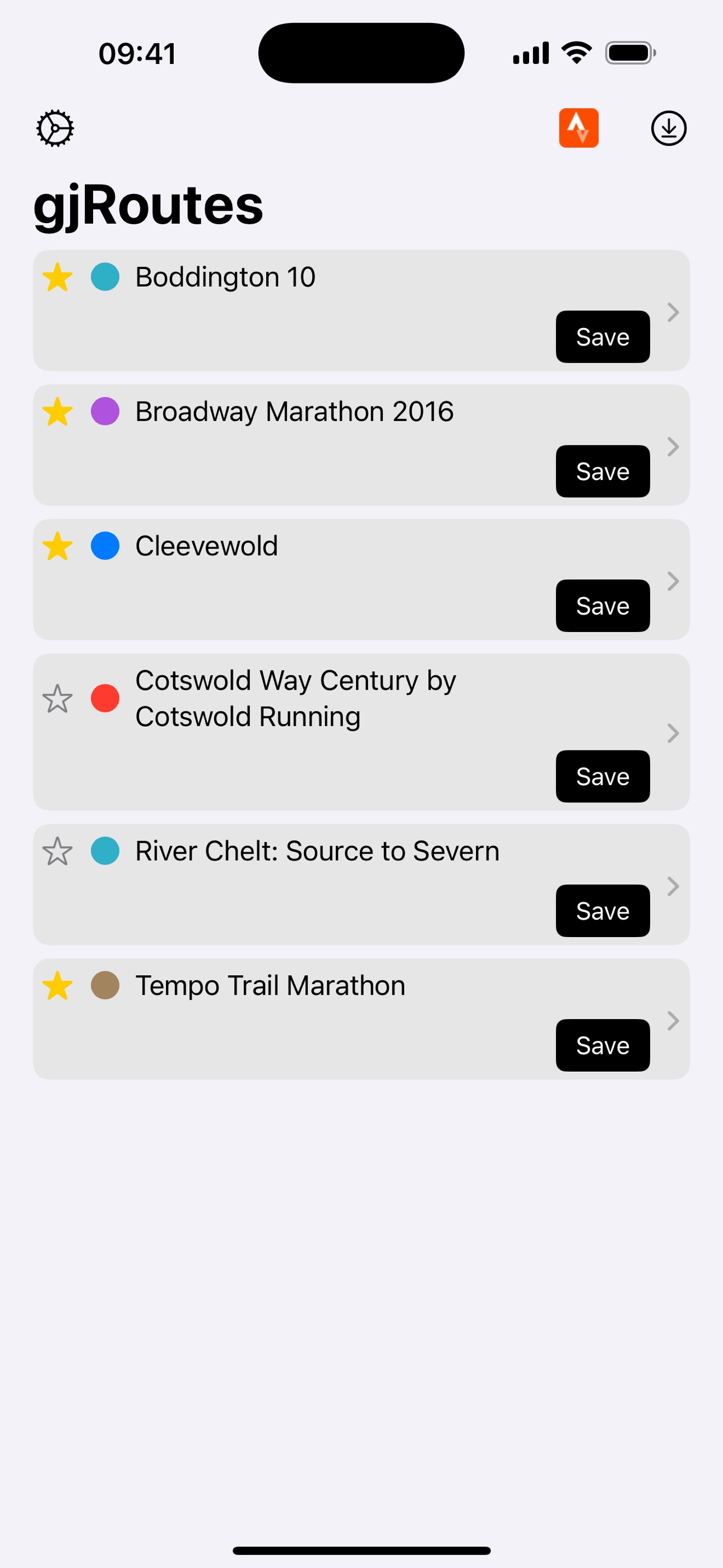The width and height of the screenshot is (723, 1568).
Task: Select the teal dot next to Boddington 10
Action: 105,278
